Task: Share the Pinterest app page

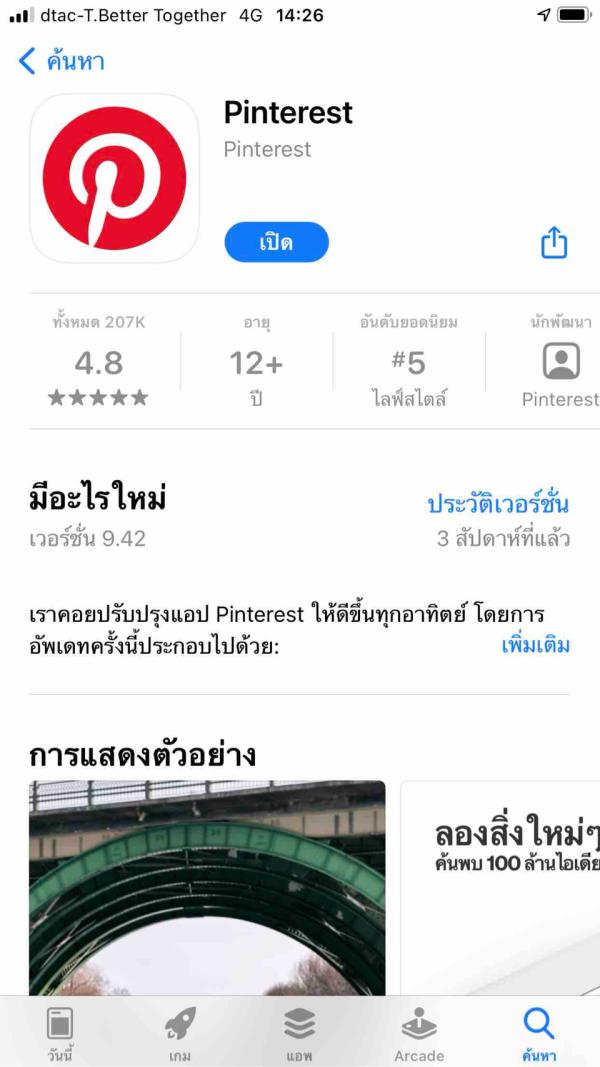Action: 554,243
